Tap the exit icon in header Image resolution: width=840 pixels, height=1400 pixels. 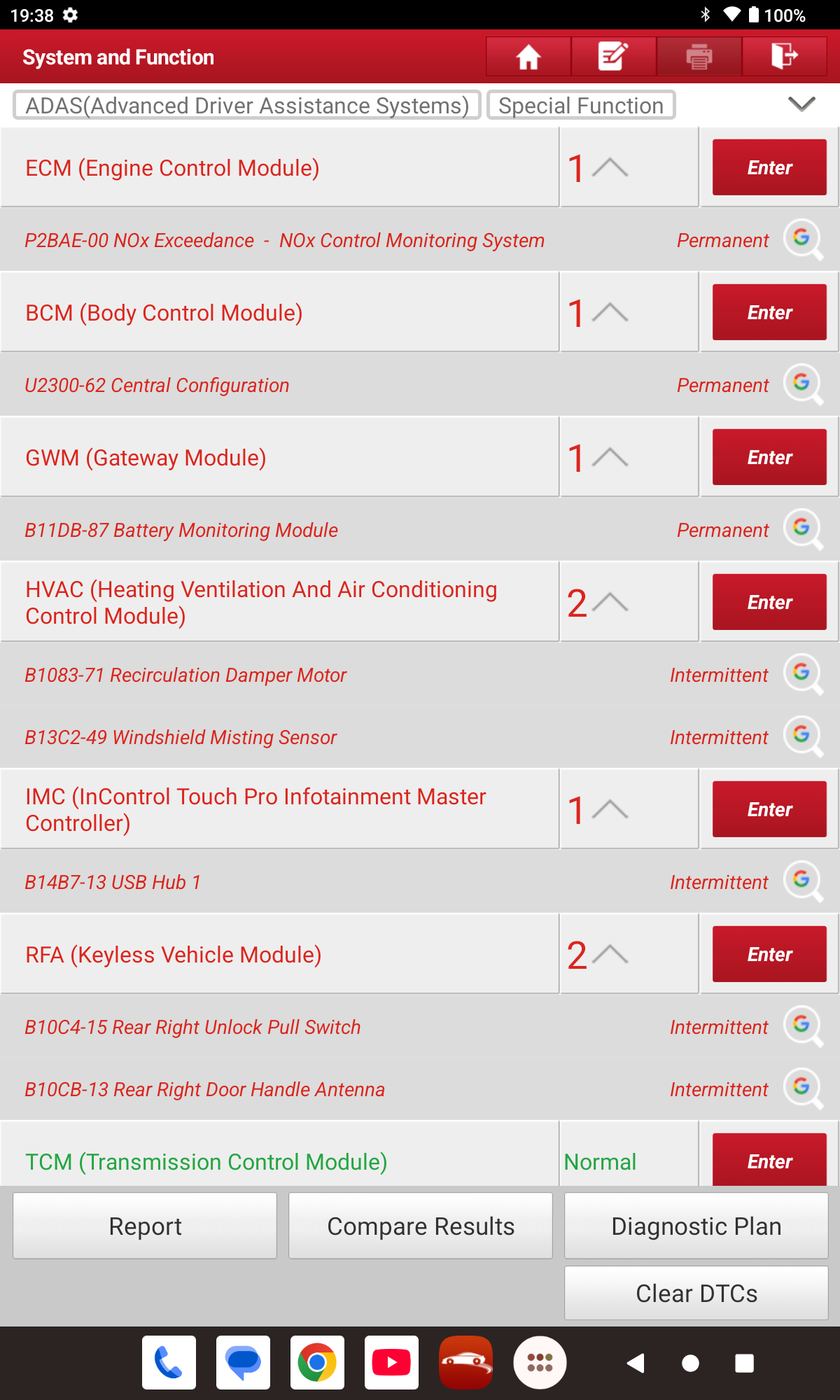coord(784,57)
